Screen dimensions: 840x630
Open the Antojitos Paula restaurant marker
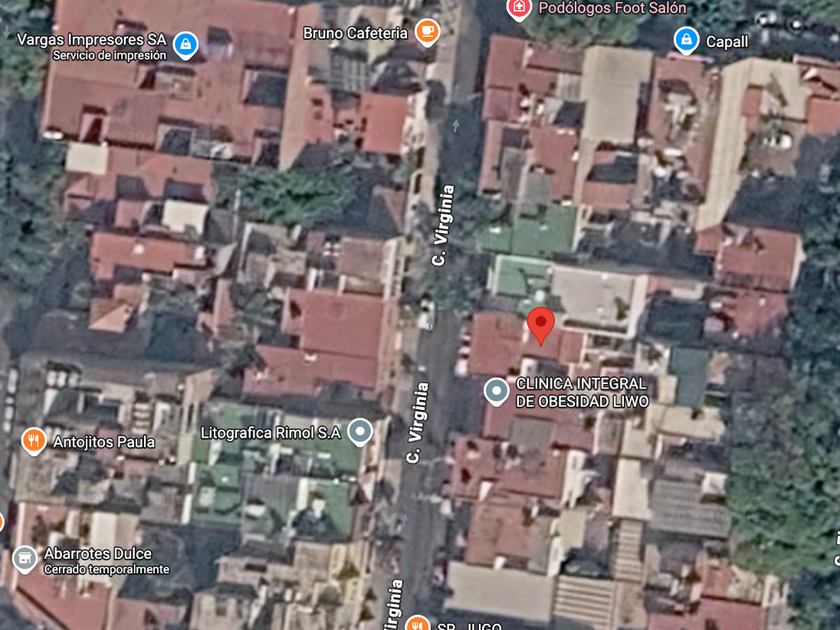coord(34,441)
